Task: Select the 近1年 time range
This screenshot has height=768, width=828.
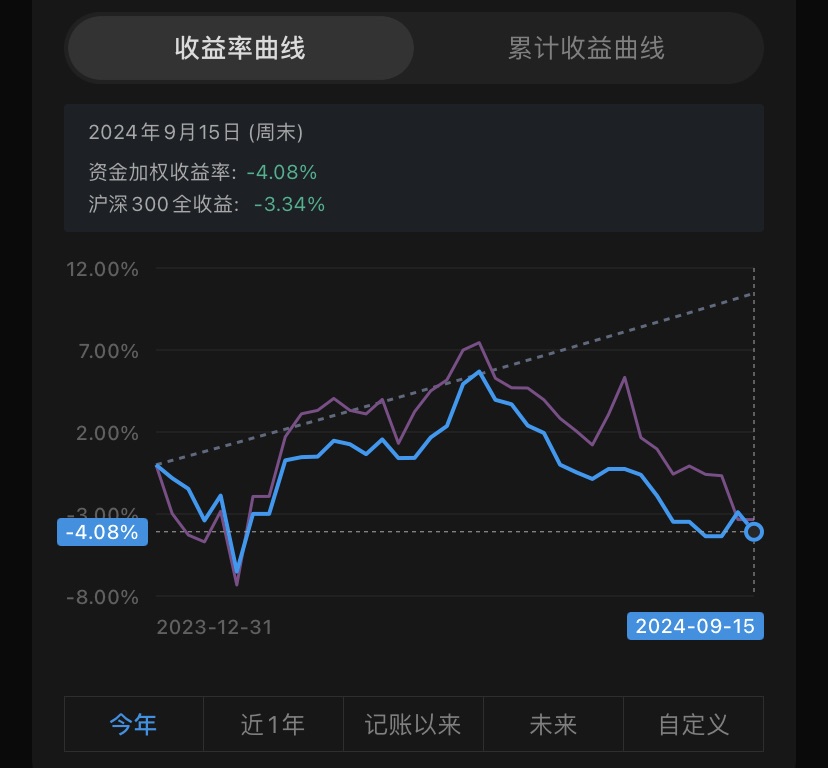Action: click(273, 724)
